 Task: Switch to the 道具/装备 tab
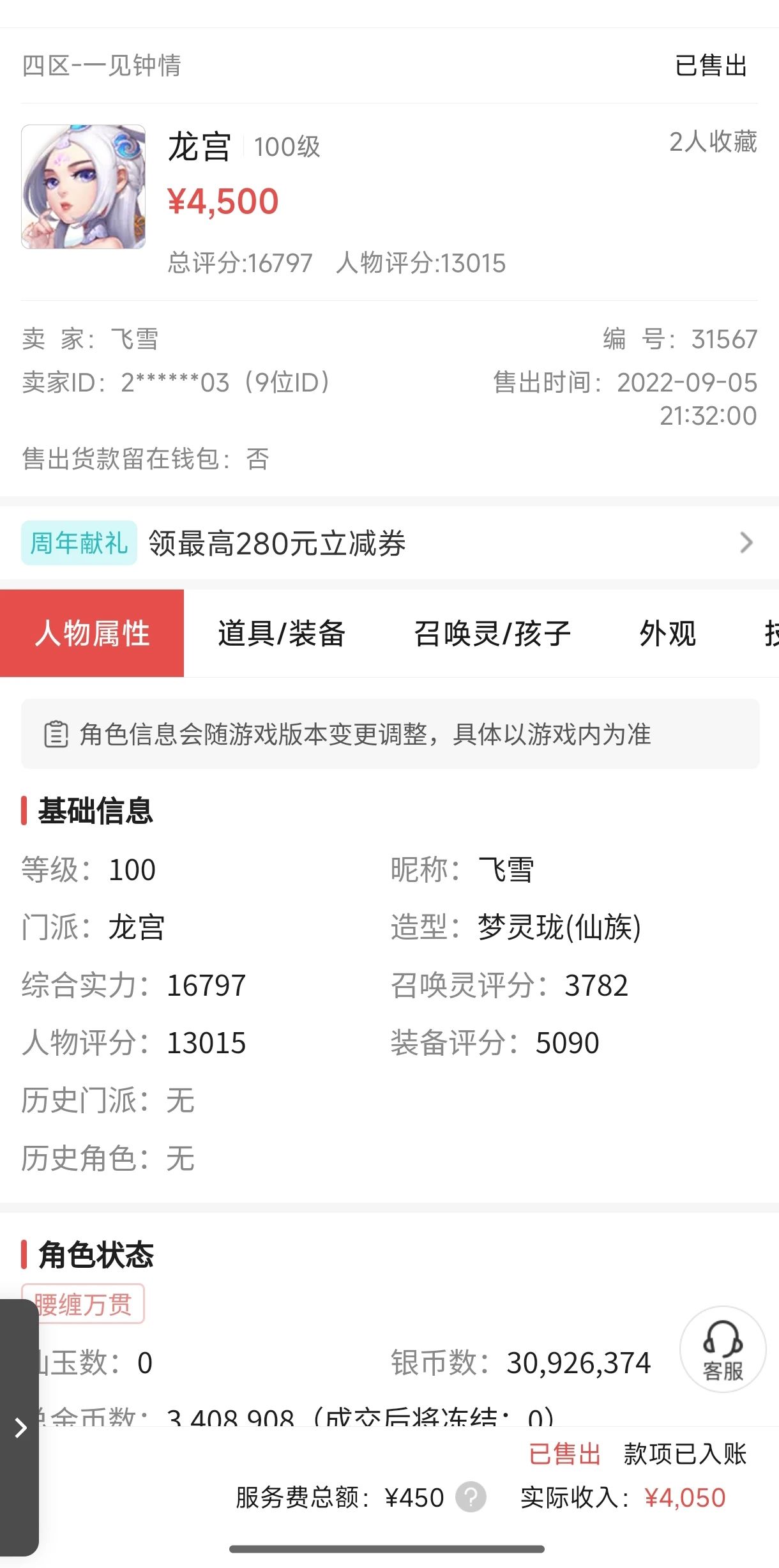(281, 634)
